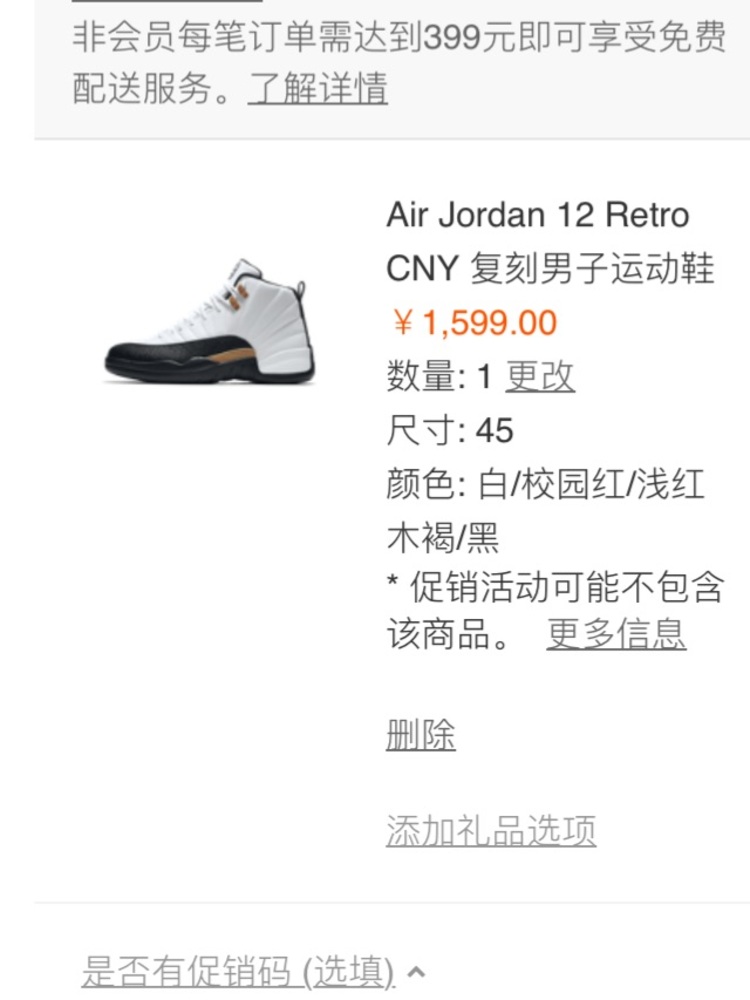Open 添加礼品选项 gift options
Screen dimensions: 750x1000
pyautogui.click(x=491, y=830)
